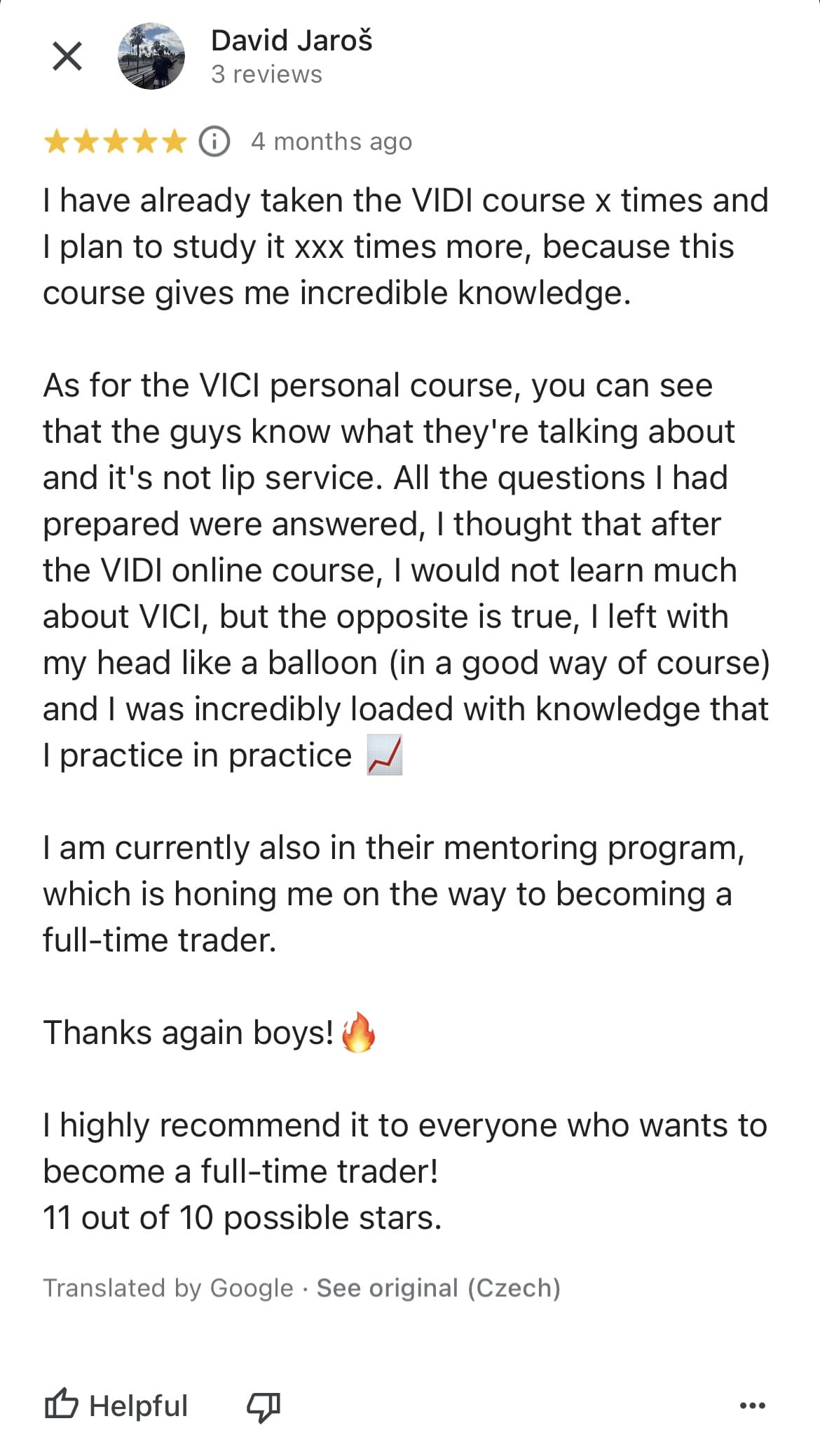The height and width of the screenshot is (1456, 820).
Task: Open David Jaroš's reviewer name
Action: [292, 41]
